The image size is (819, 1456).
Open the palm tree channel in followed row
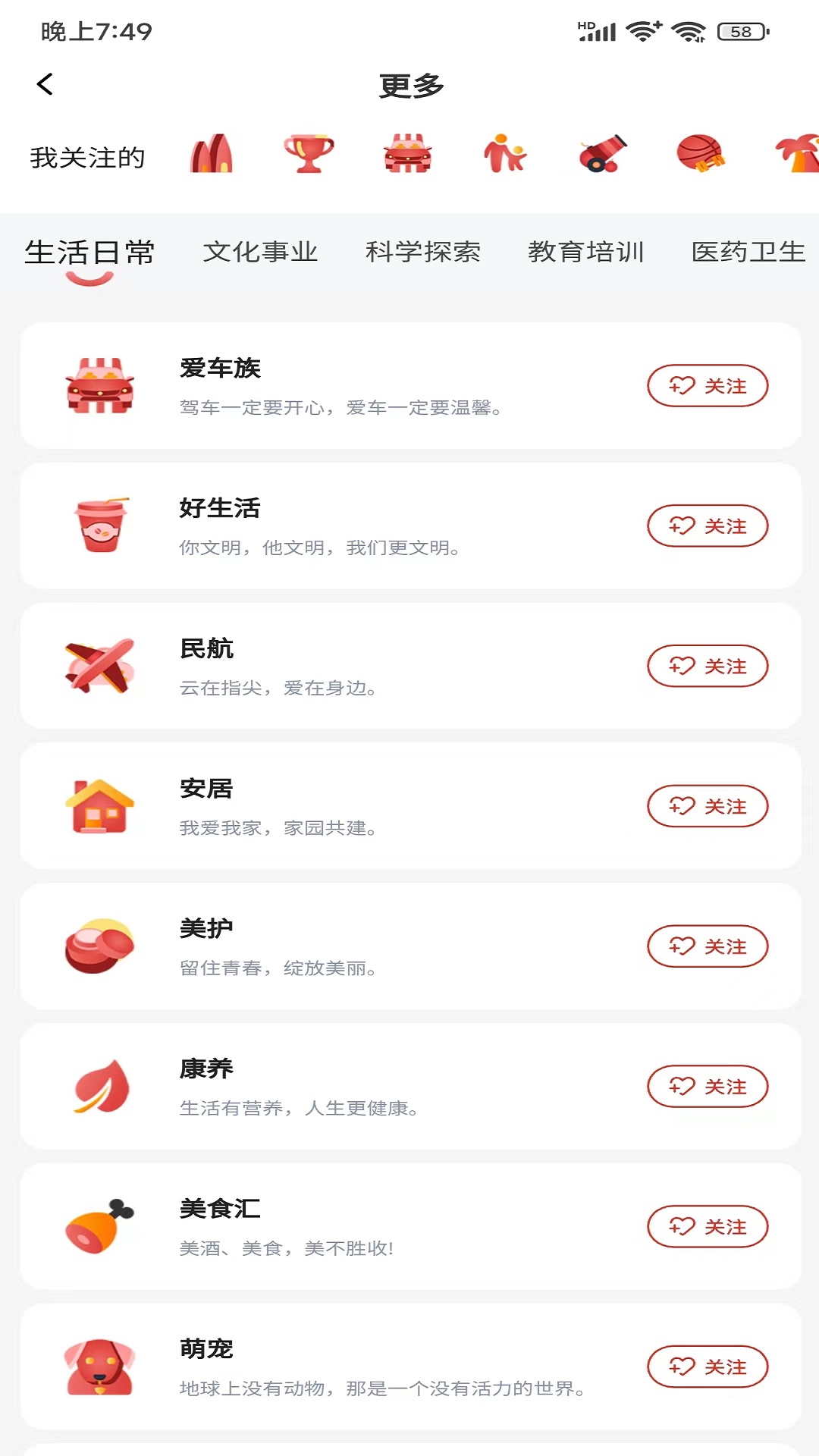point(796,154)
